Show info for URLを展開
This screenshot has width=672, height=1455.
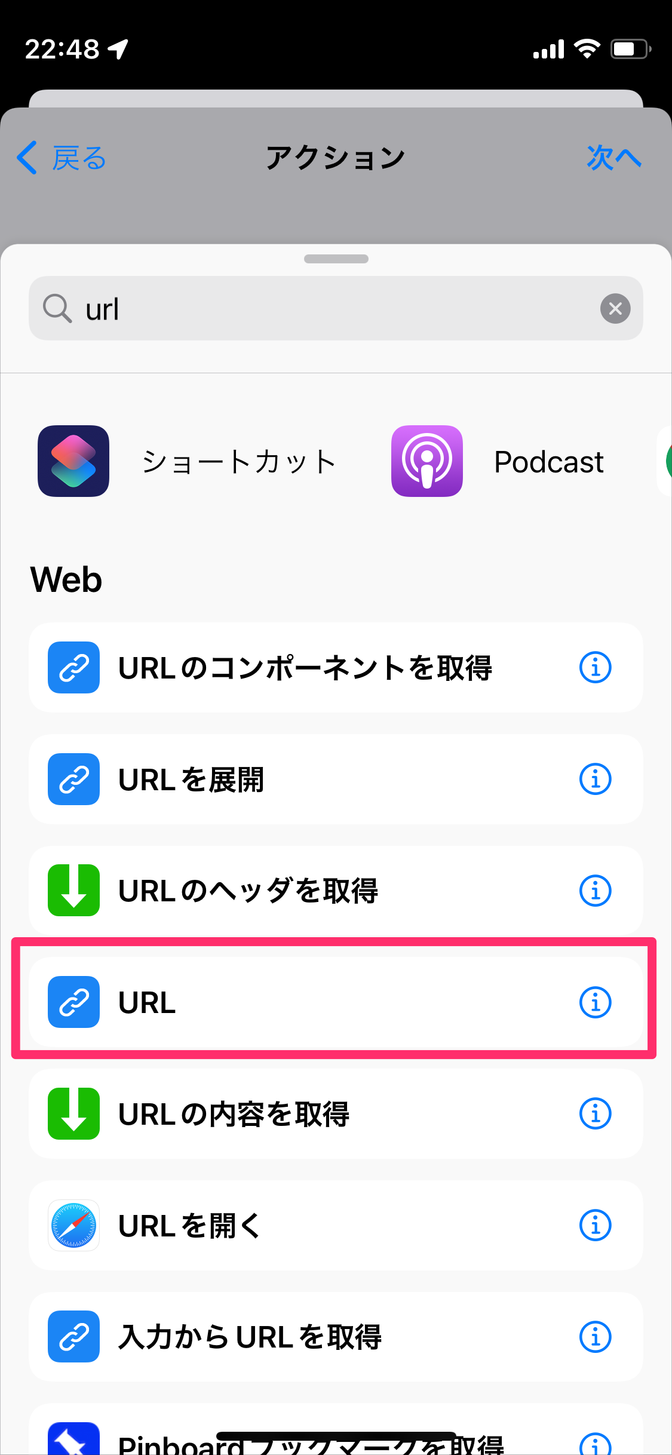coord(595,779)
